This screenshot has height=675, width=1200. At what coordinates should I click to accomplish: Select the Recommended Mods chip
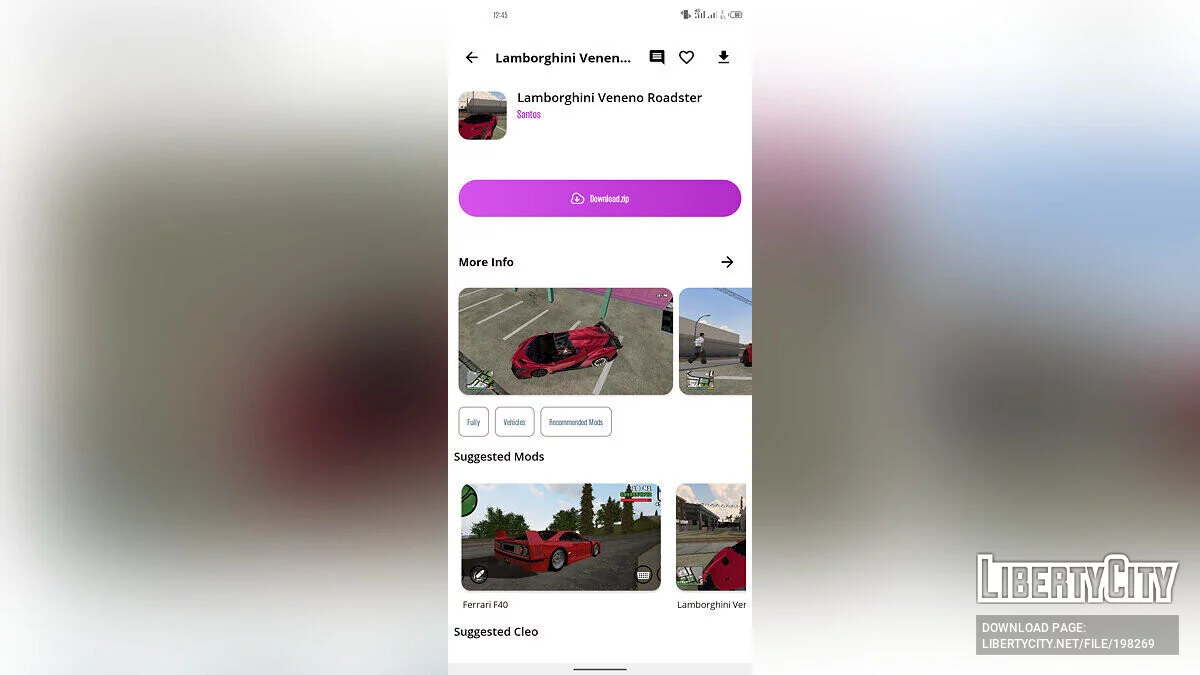coord(576,422)
